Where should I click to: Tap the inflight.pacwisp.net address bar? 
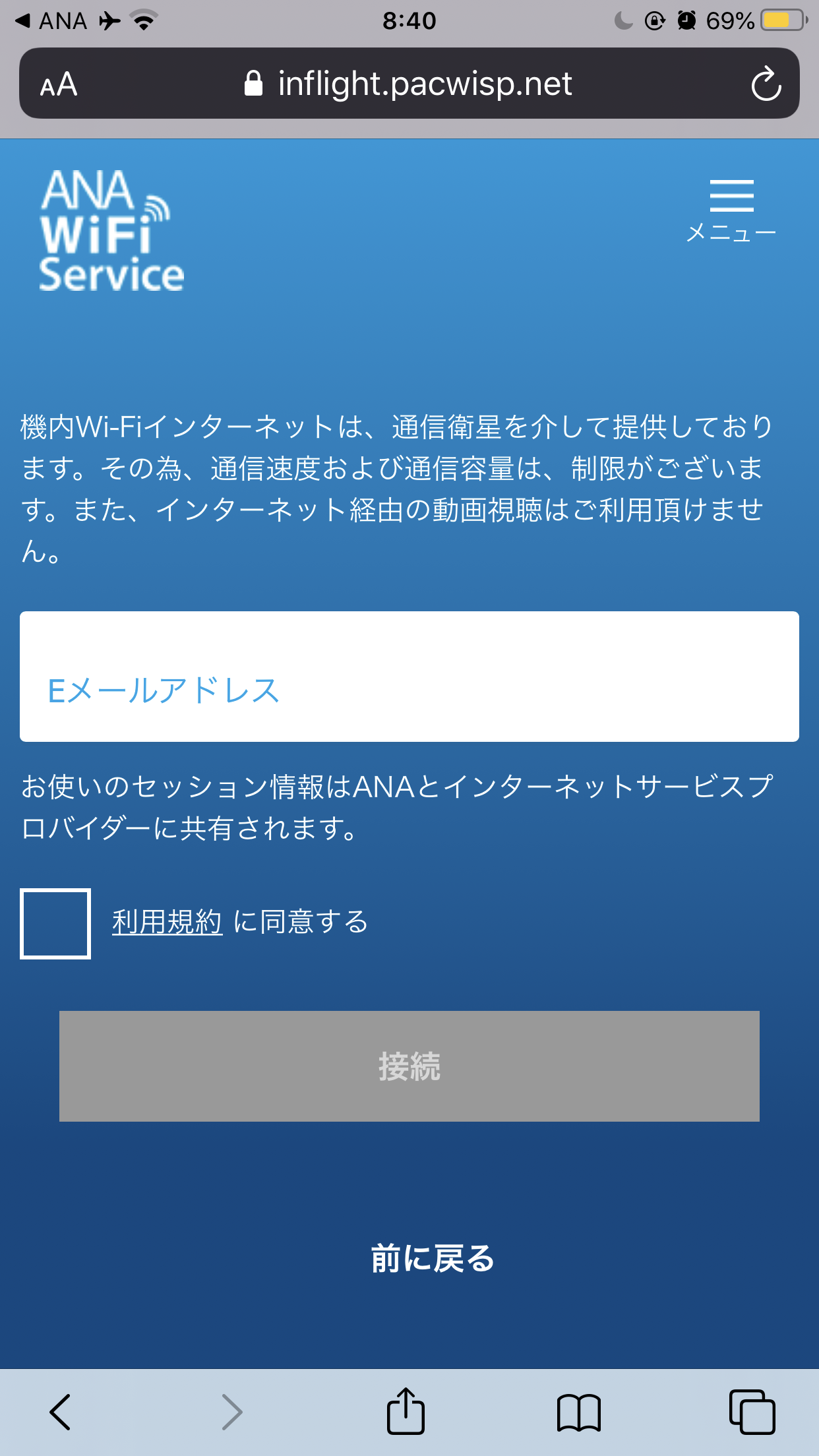pyautogui.click(x=409, y=84)
